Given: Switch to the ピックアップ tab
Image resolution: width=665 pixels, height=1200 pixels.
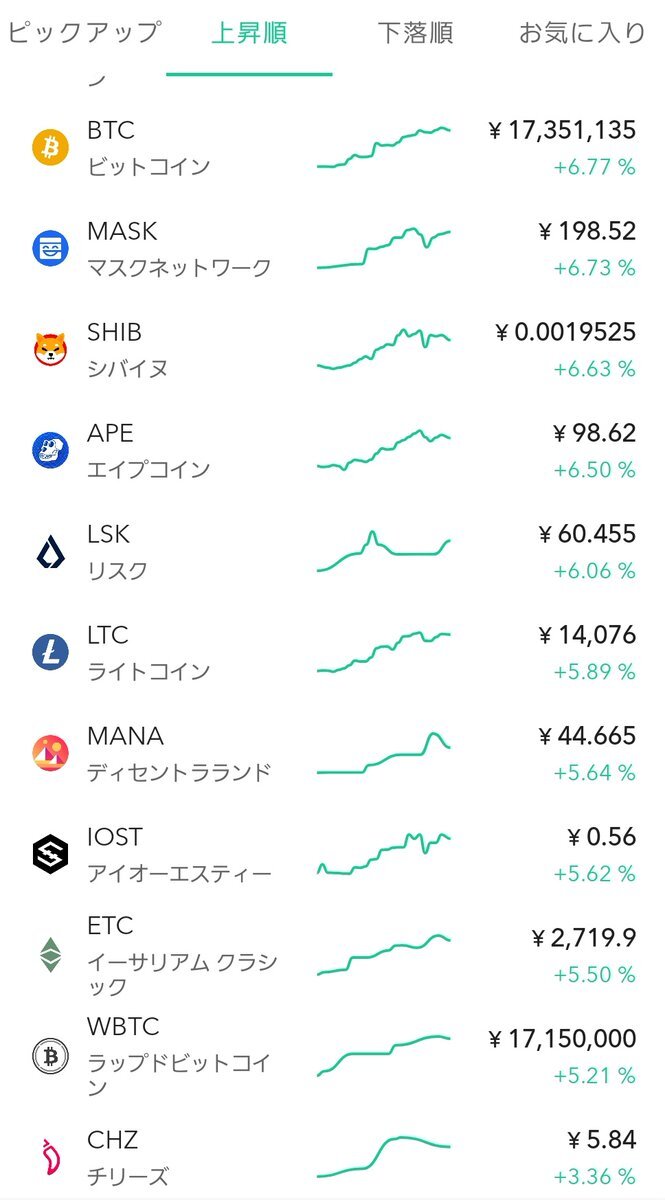Looking at the screenshot, I should 83,33.
